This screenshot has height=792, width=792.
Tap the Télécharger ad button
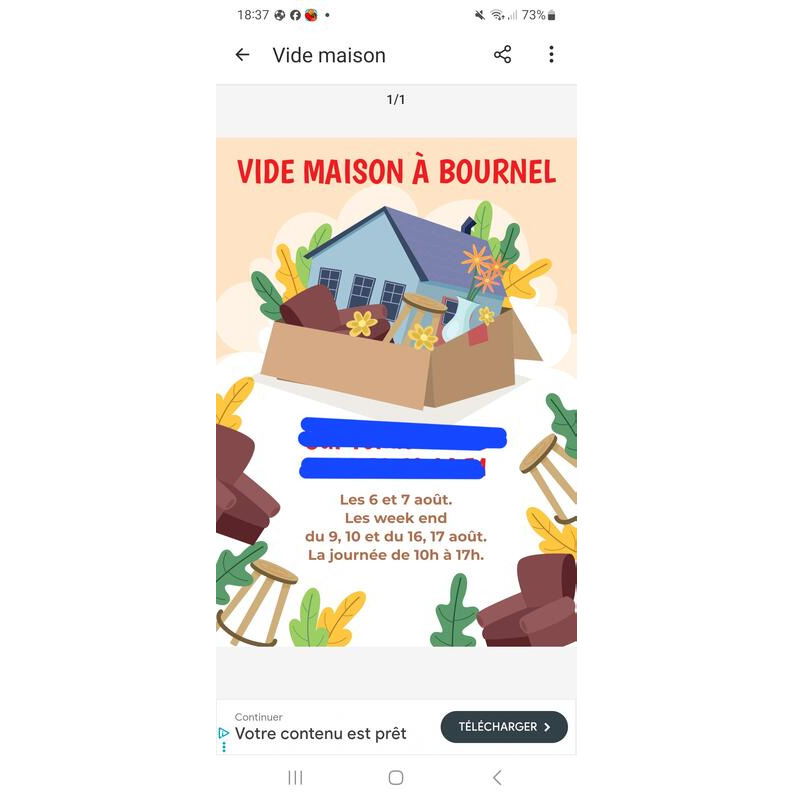(x=504, y=727)
